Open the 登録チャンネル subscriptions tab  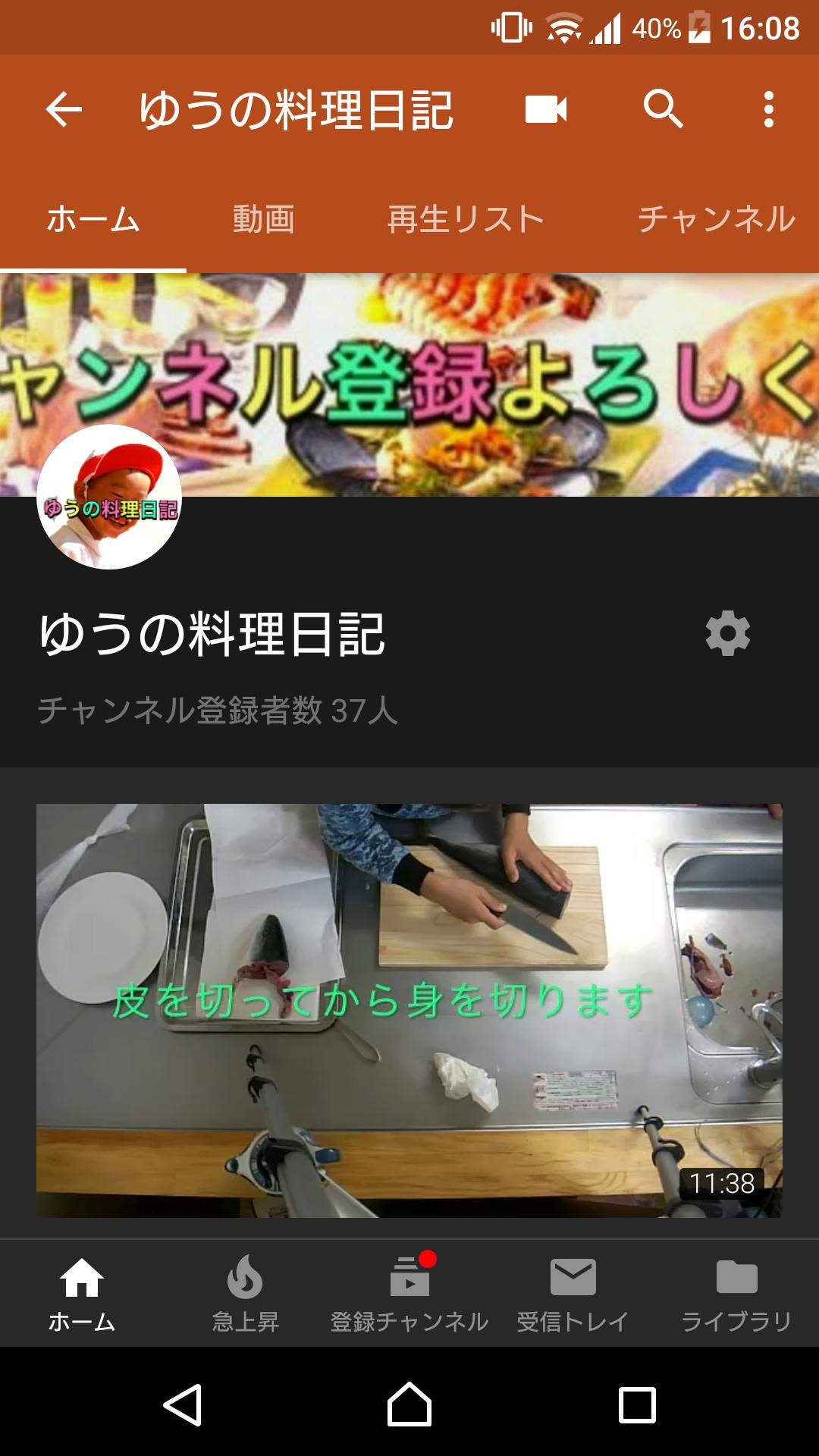[x=409, y=1294]
